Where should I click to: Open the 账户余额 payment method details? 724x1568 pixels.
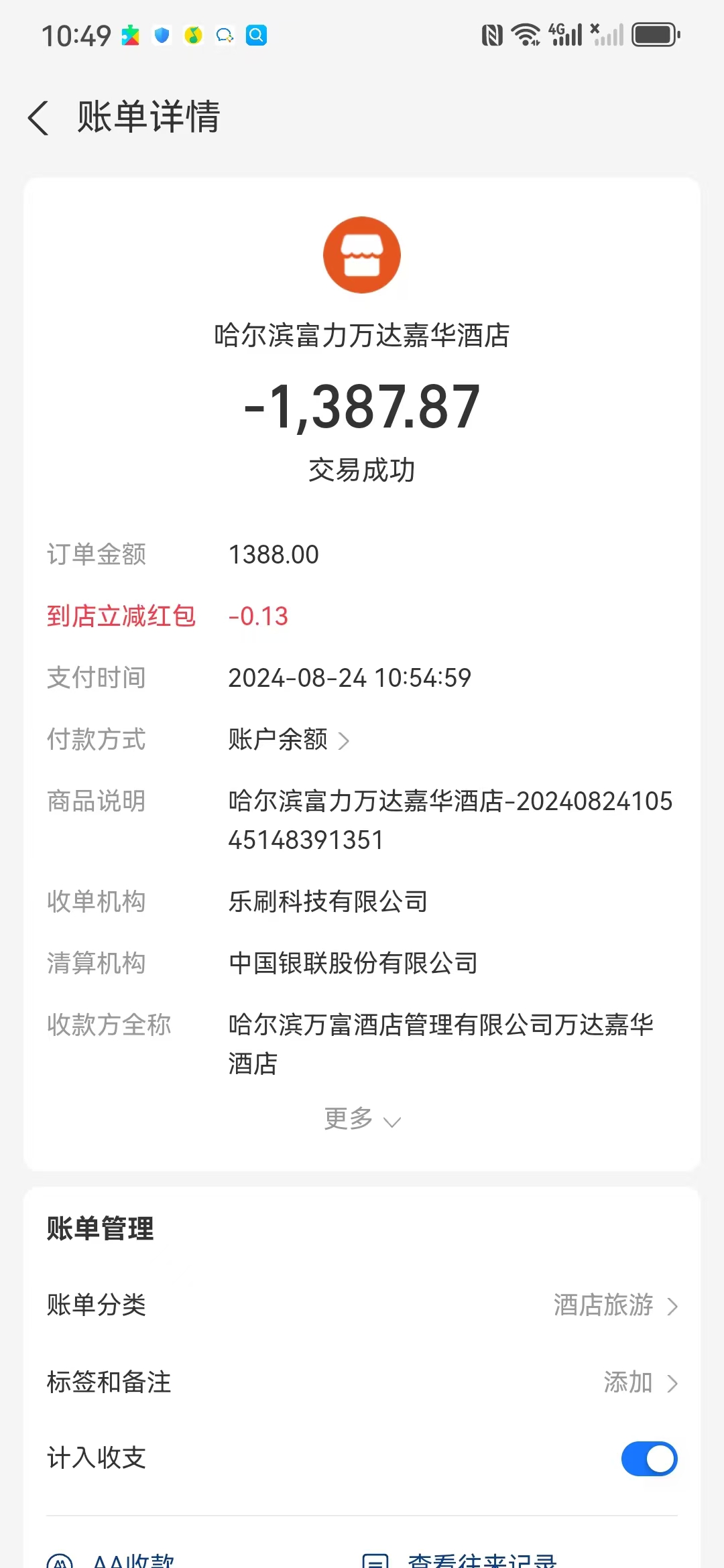tap(288, 740)
